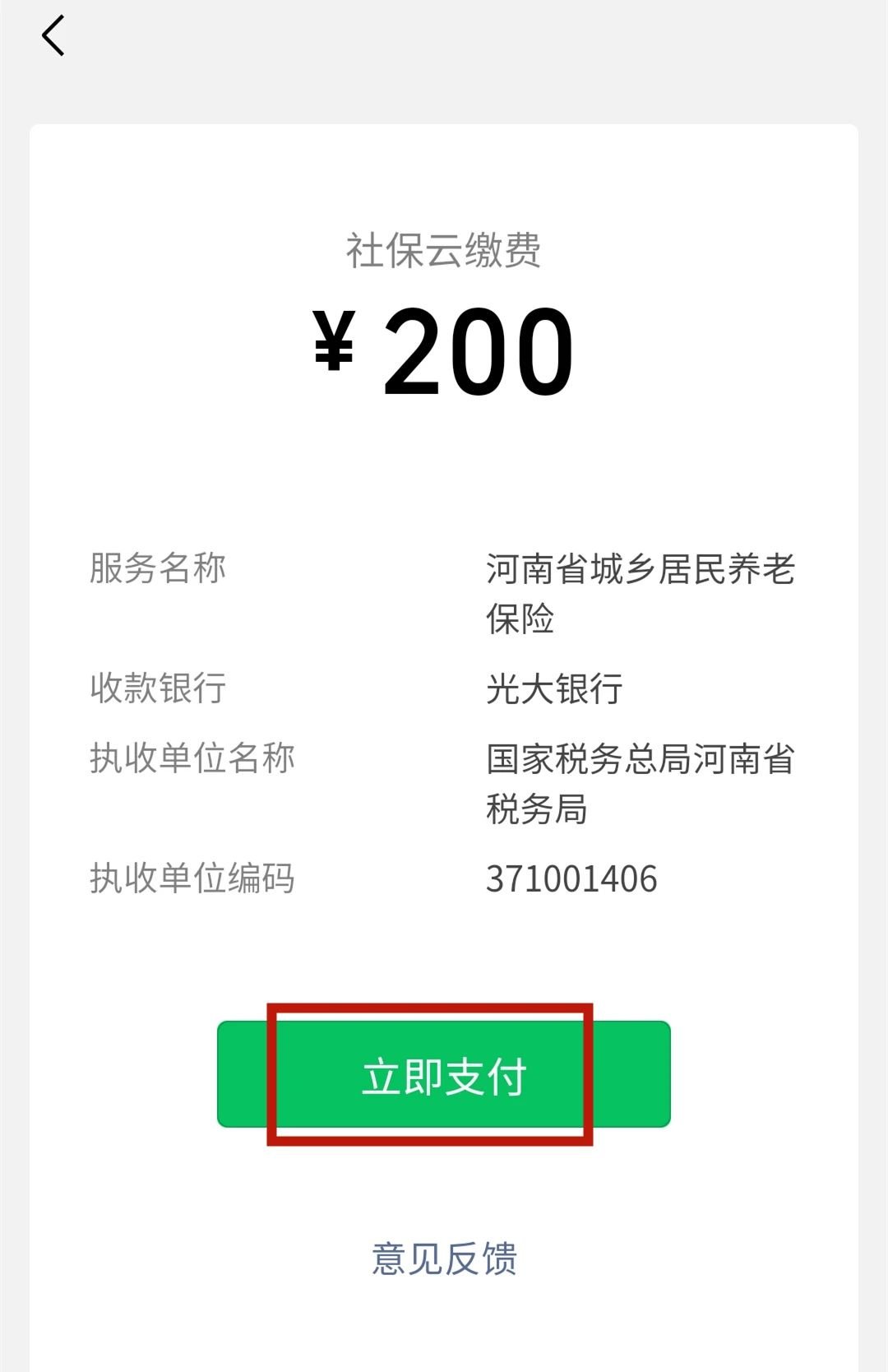The width and height of the screenshot is (888, 1372).
Task: Go back using the top-left arrow
Action: [53, 37]
